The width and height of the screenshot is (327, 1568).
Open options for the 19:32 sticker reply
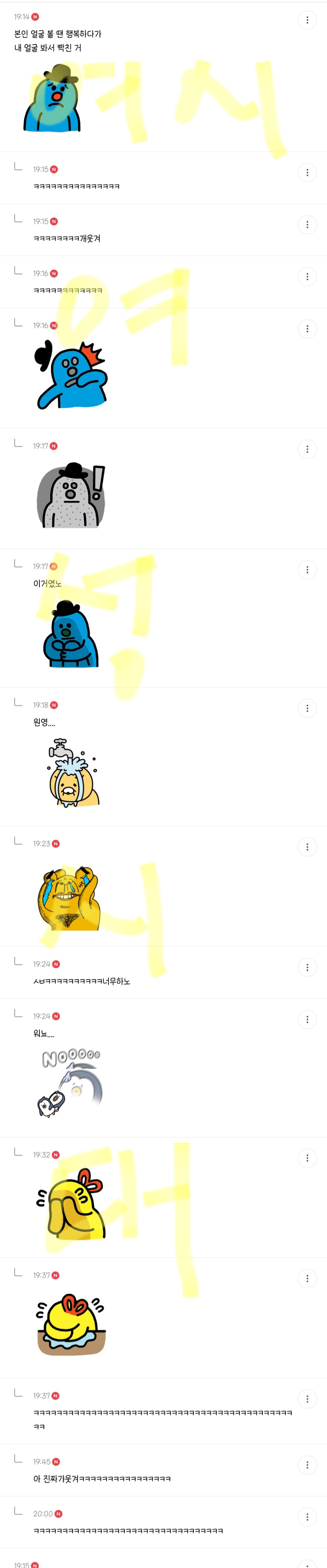[307, 1158]
